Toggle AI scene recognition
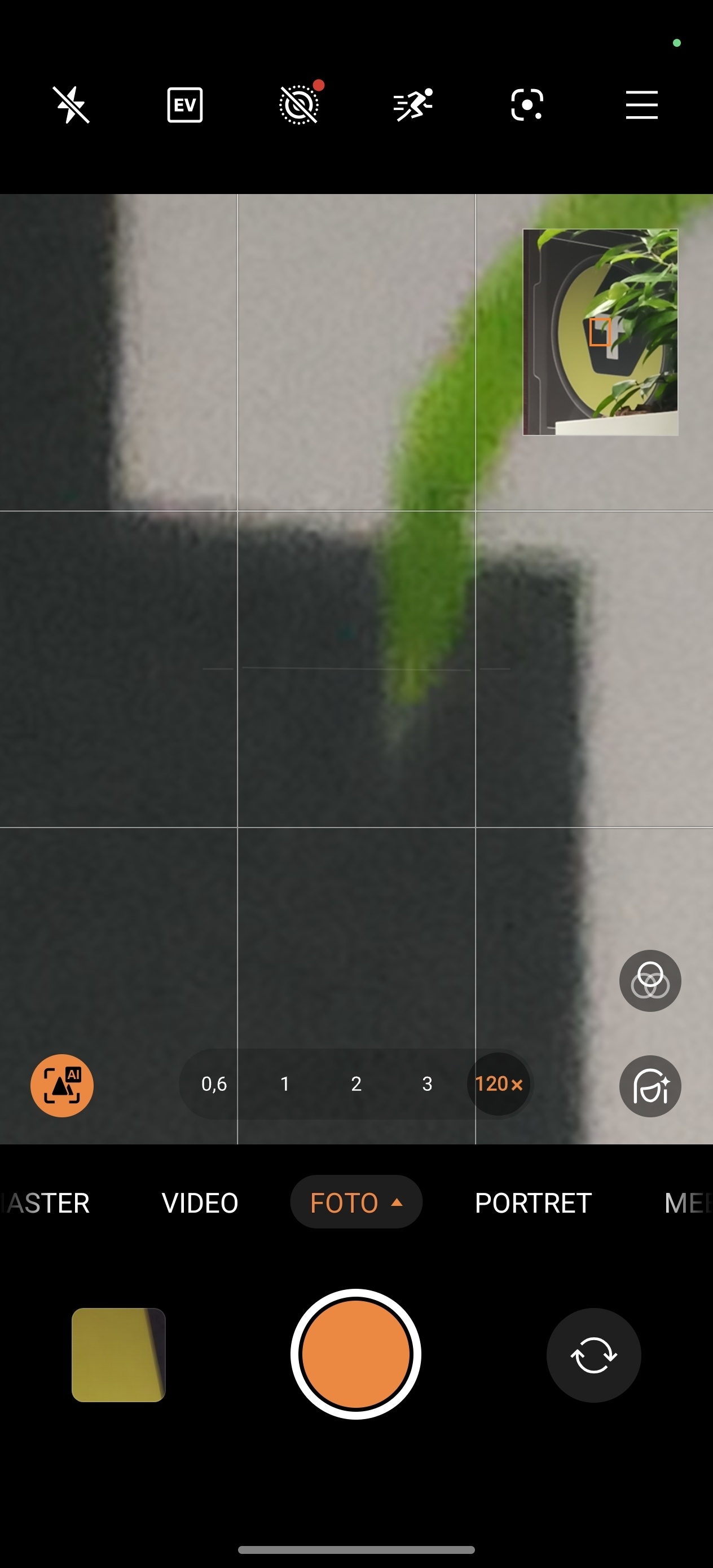The width and height of the screenshot is (713, 1568). [62, 1085]
